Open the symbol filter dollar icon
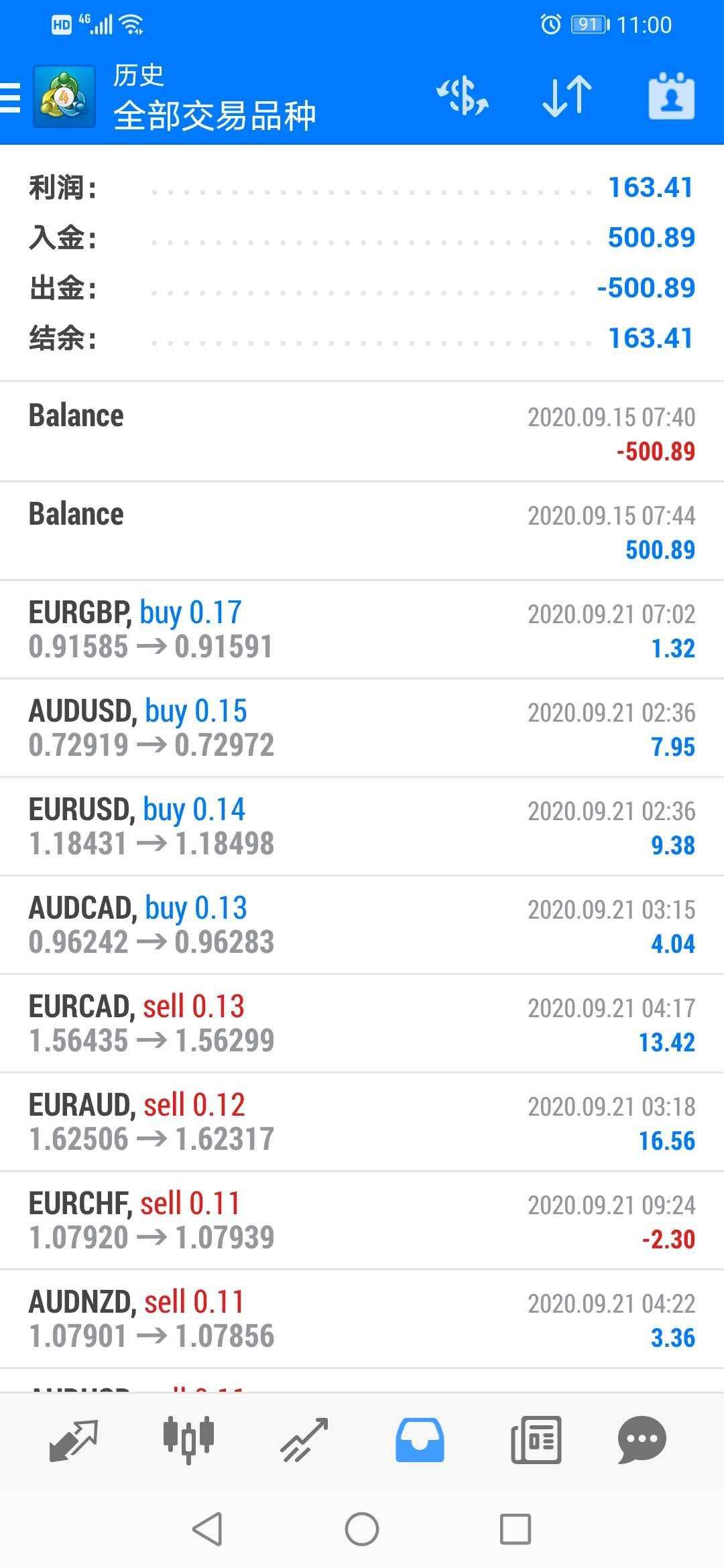 pyautogui.click(x=463, y=96)
